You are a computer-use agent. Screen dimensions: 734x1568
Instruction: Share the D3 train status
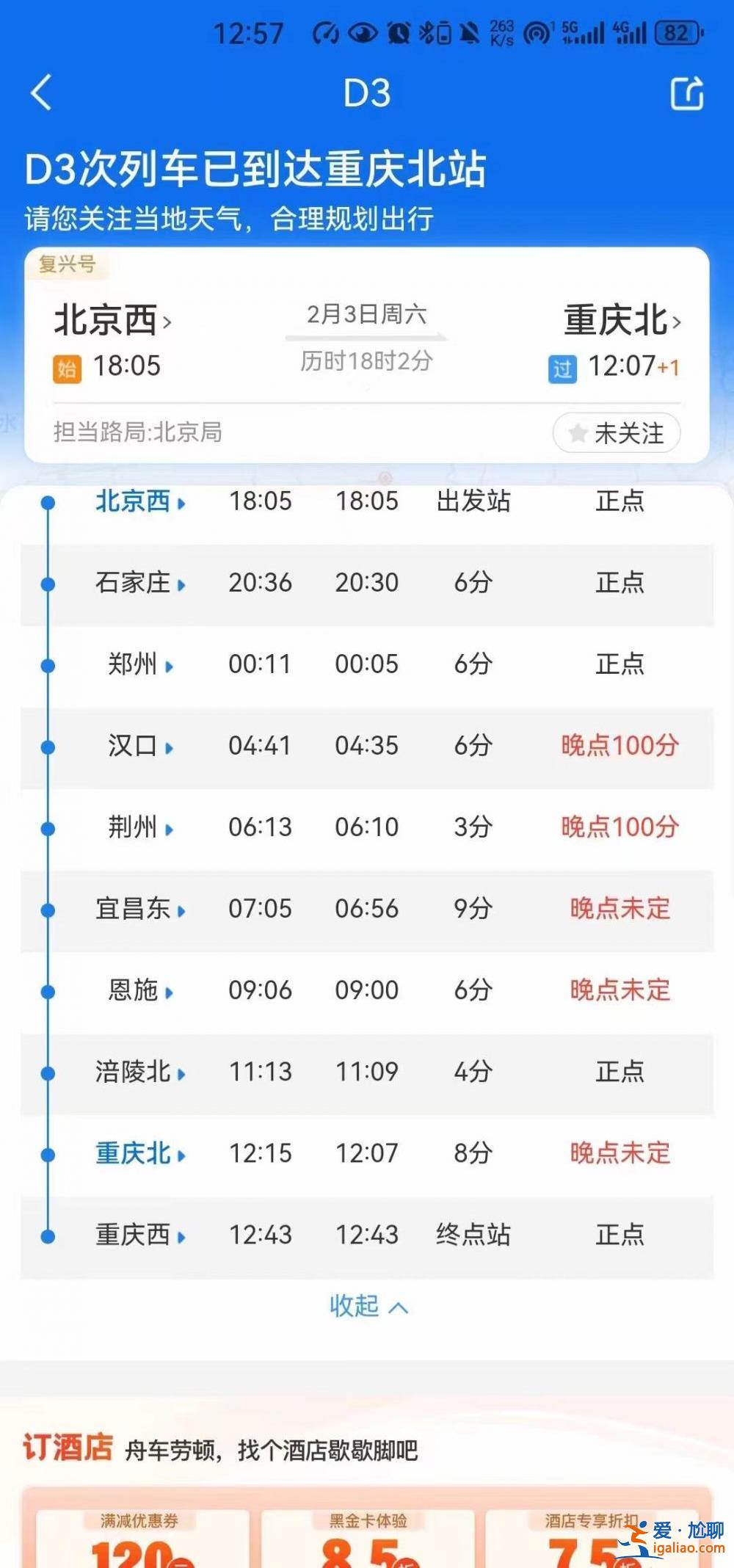(x=686, y=93)
